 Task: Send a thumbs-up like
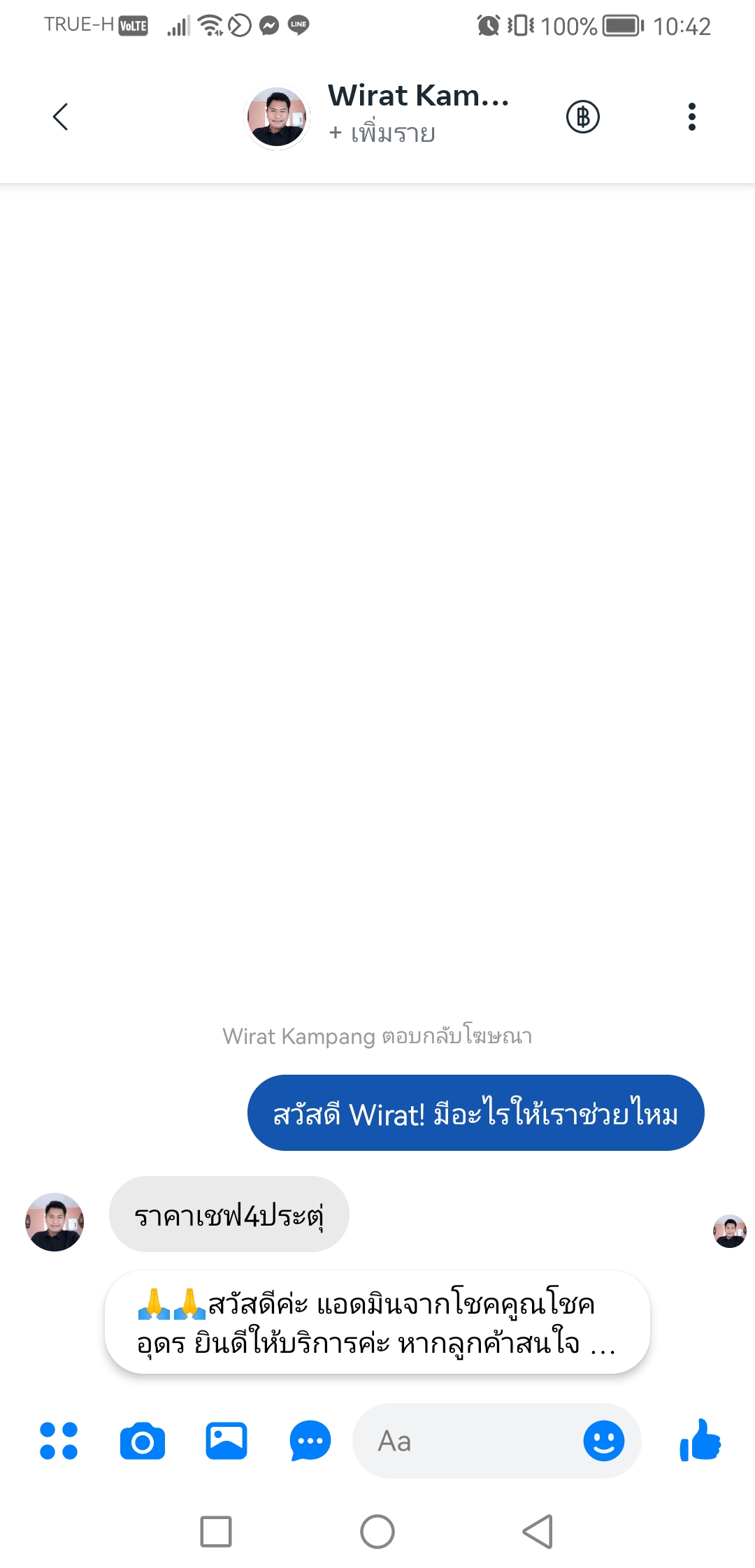coord(700,1439)
